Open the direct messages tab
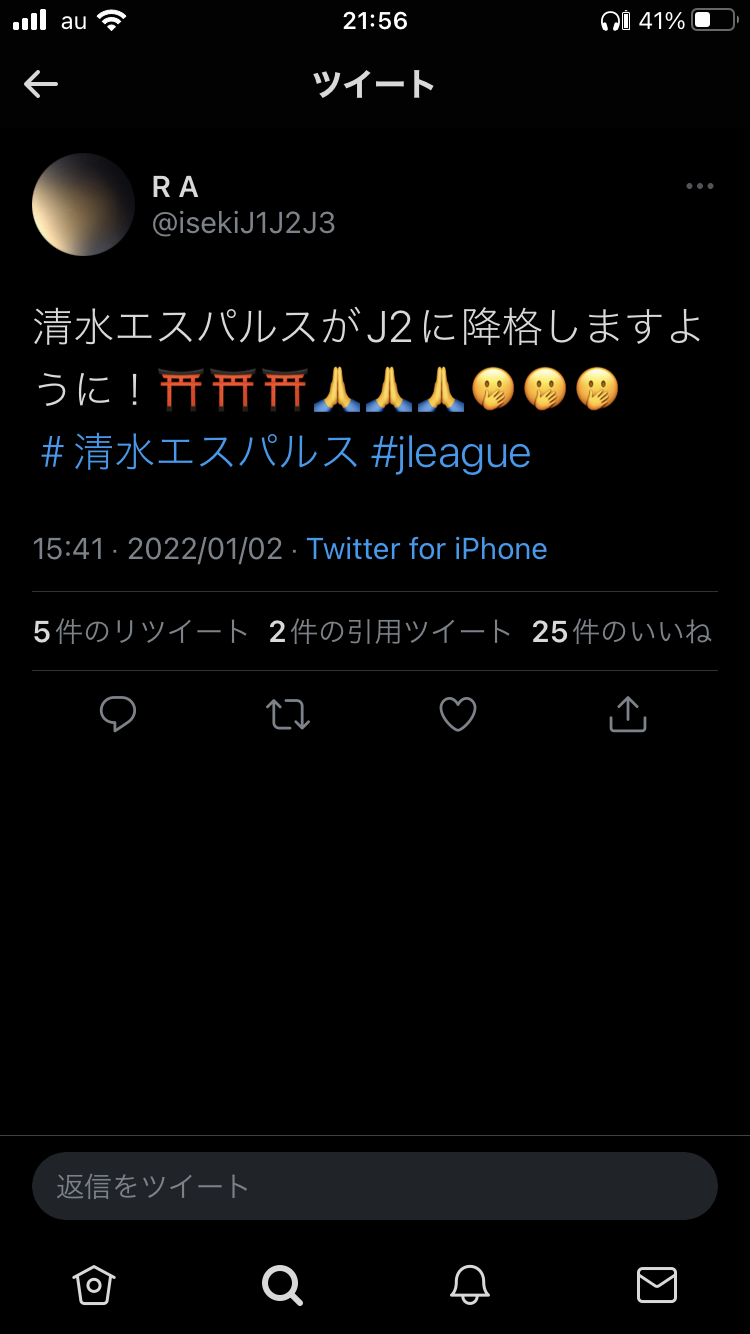750x1334 pixels. (657, 1284)
